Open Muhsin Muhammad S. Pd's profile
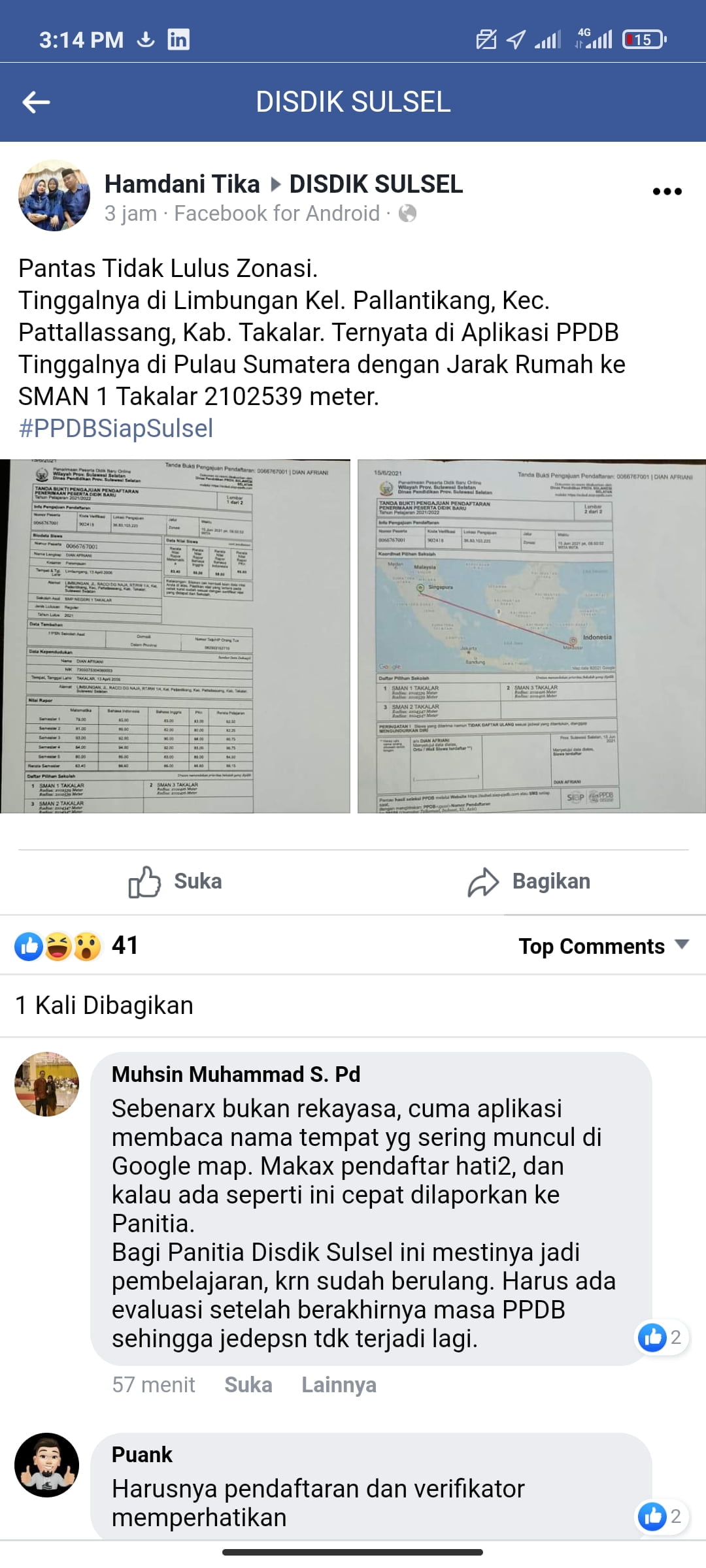Viewport: 706px width, 1568px height. 236,1074
